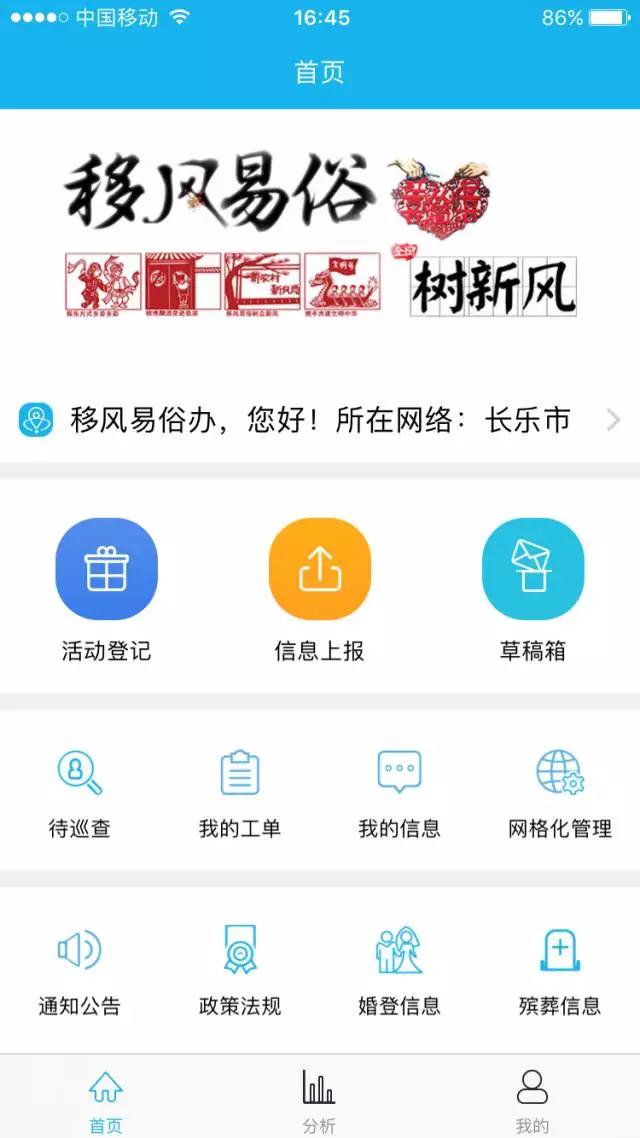Switch to the 分析 analysis tab
This screenshot has height=1138, width=640.
coord(319,1098)
